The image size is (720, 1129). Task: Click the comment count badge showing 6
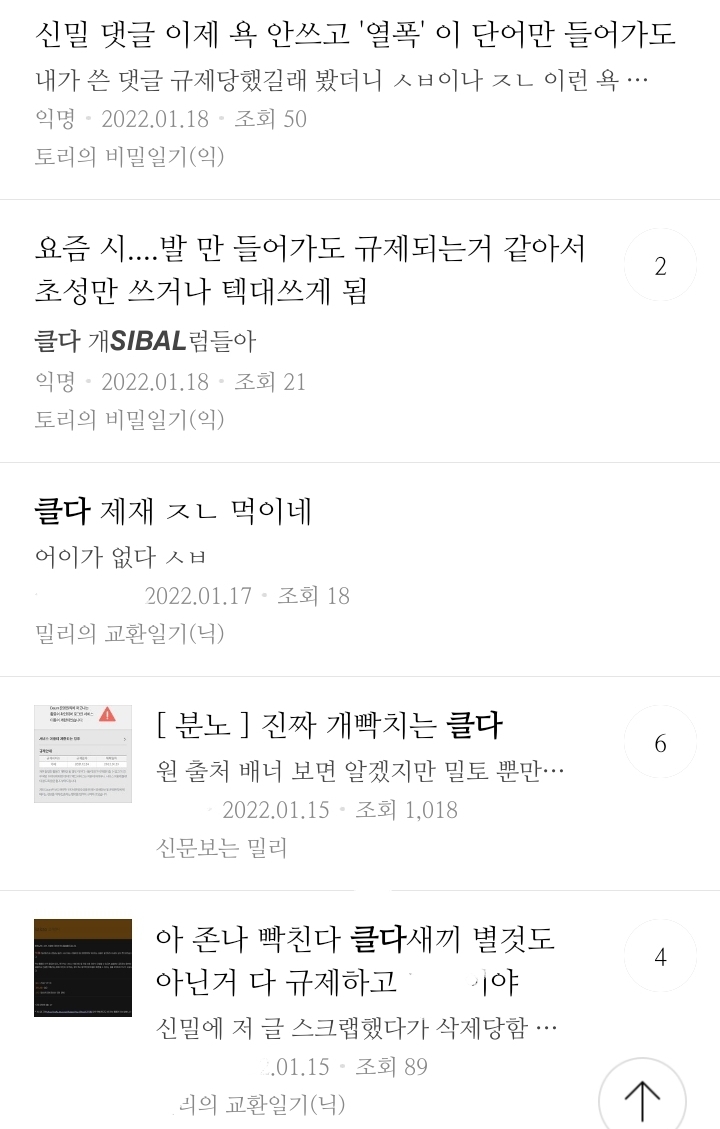coord(659,741)
